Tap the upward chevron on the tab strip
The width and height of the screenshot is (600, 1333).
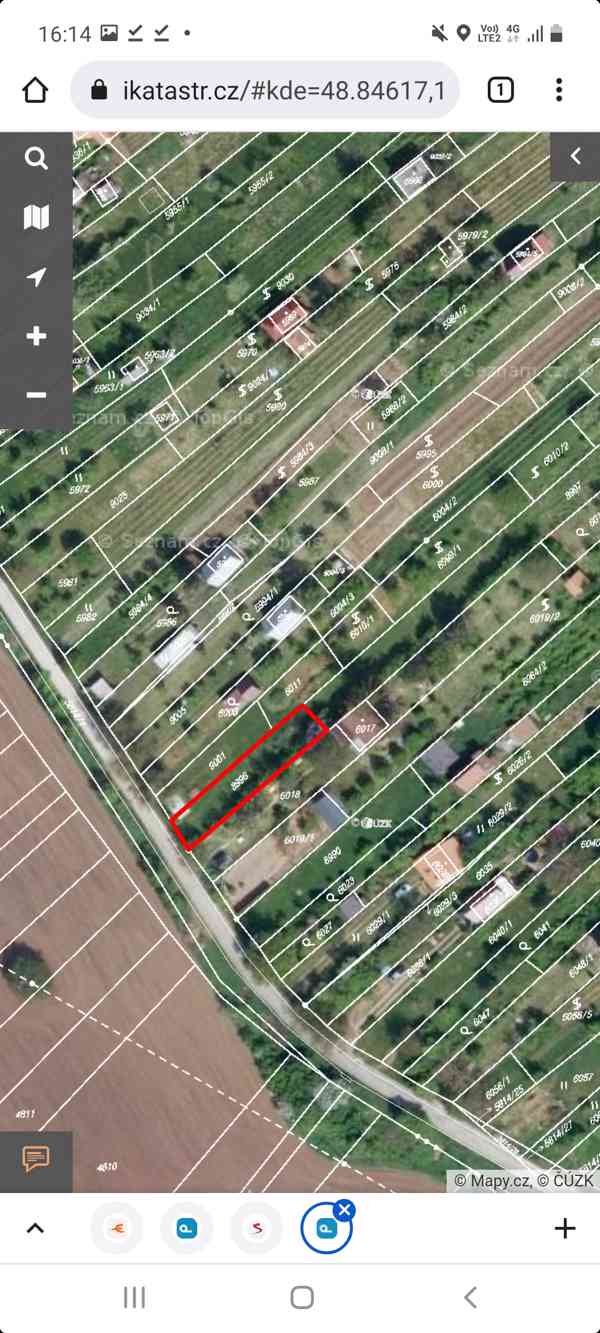coord(35,1228)
